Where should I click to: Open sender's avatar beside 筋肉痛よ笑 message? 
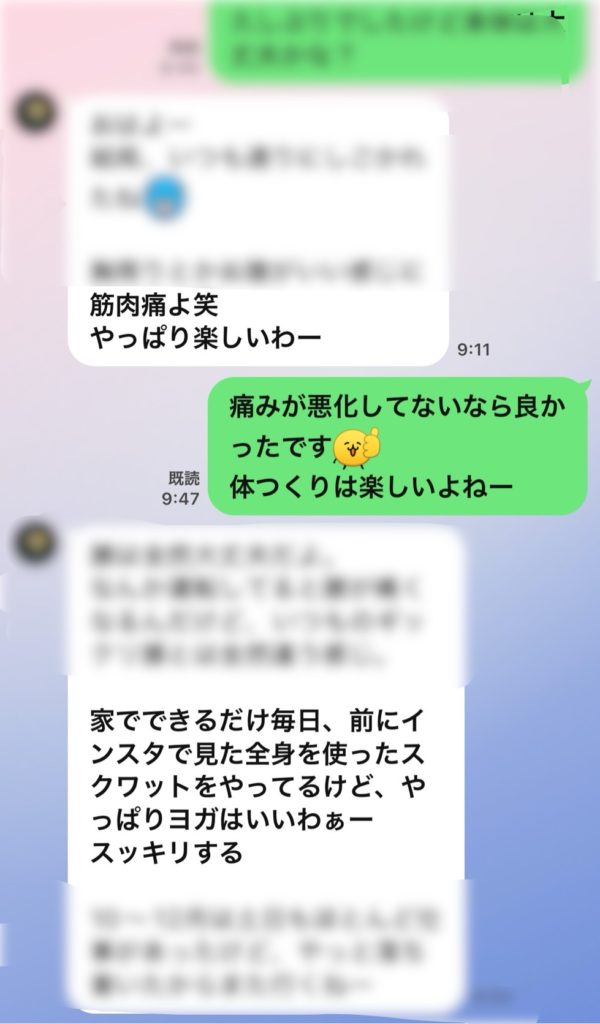point(35,113)
